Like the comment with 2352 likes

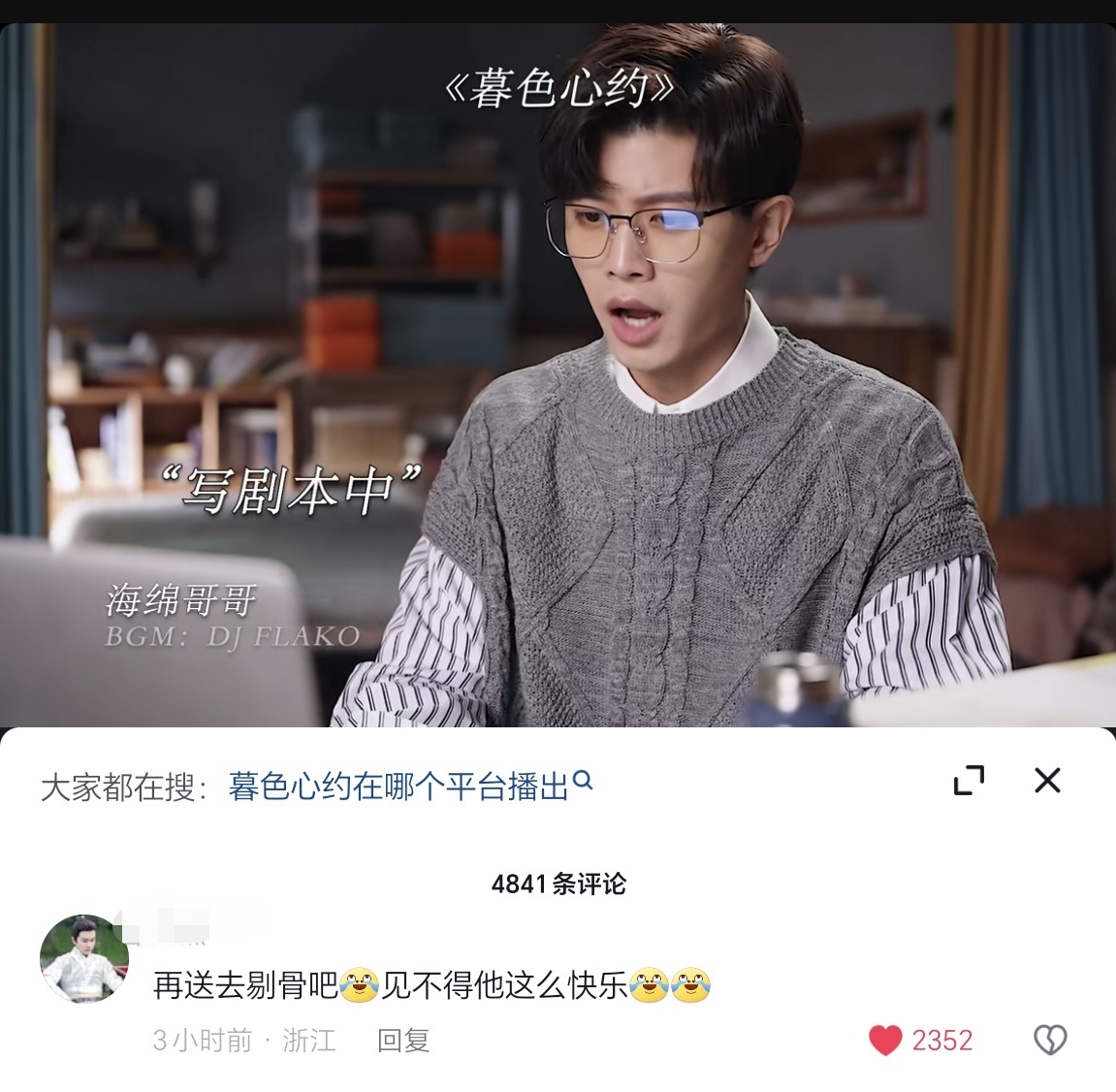tap(885, 1041)
